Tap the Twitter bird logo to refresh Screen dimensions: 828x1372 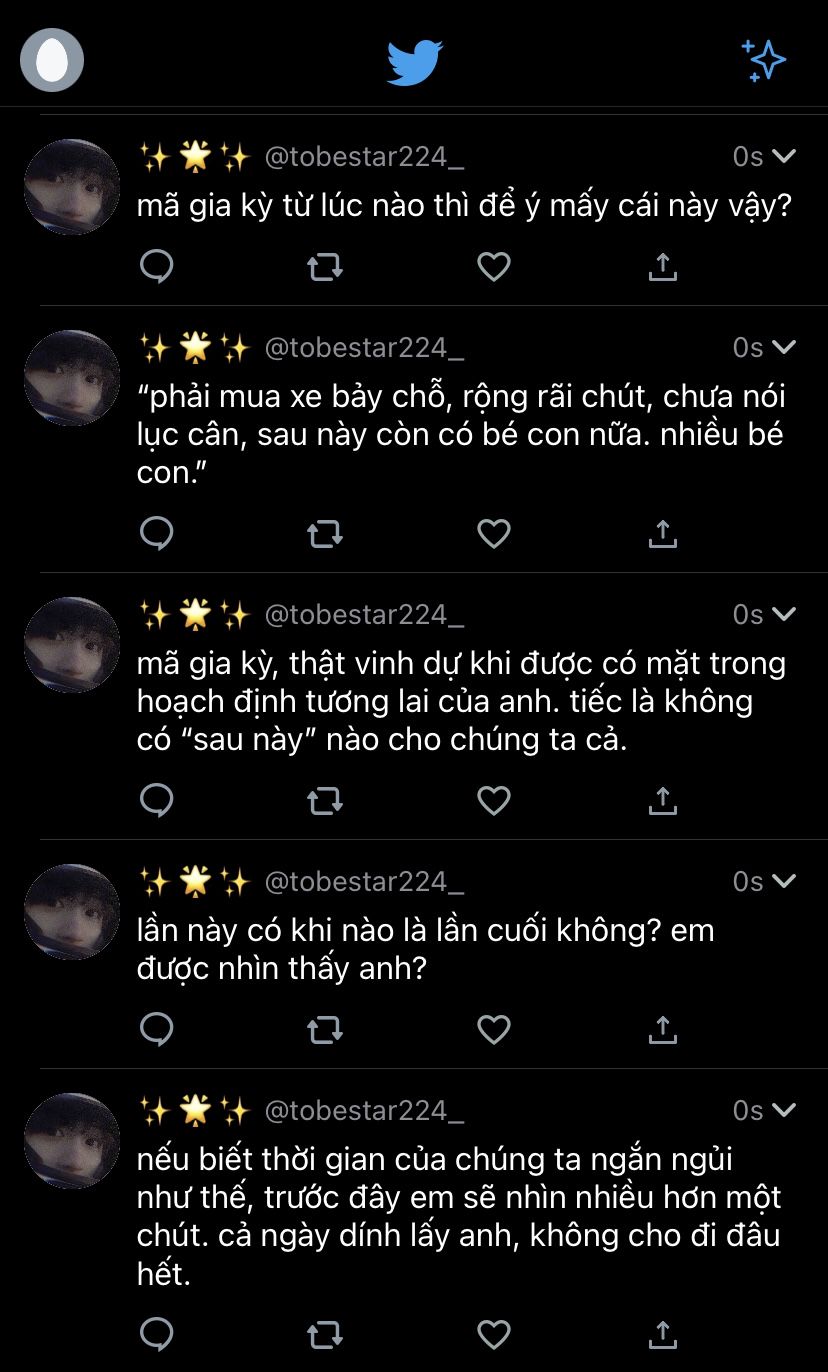click(x=415, y=62)
